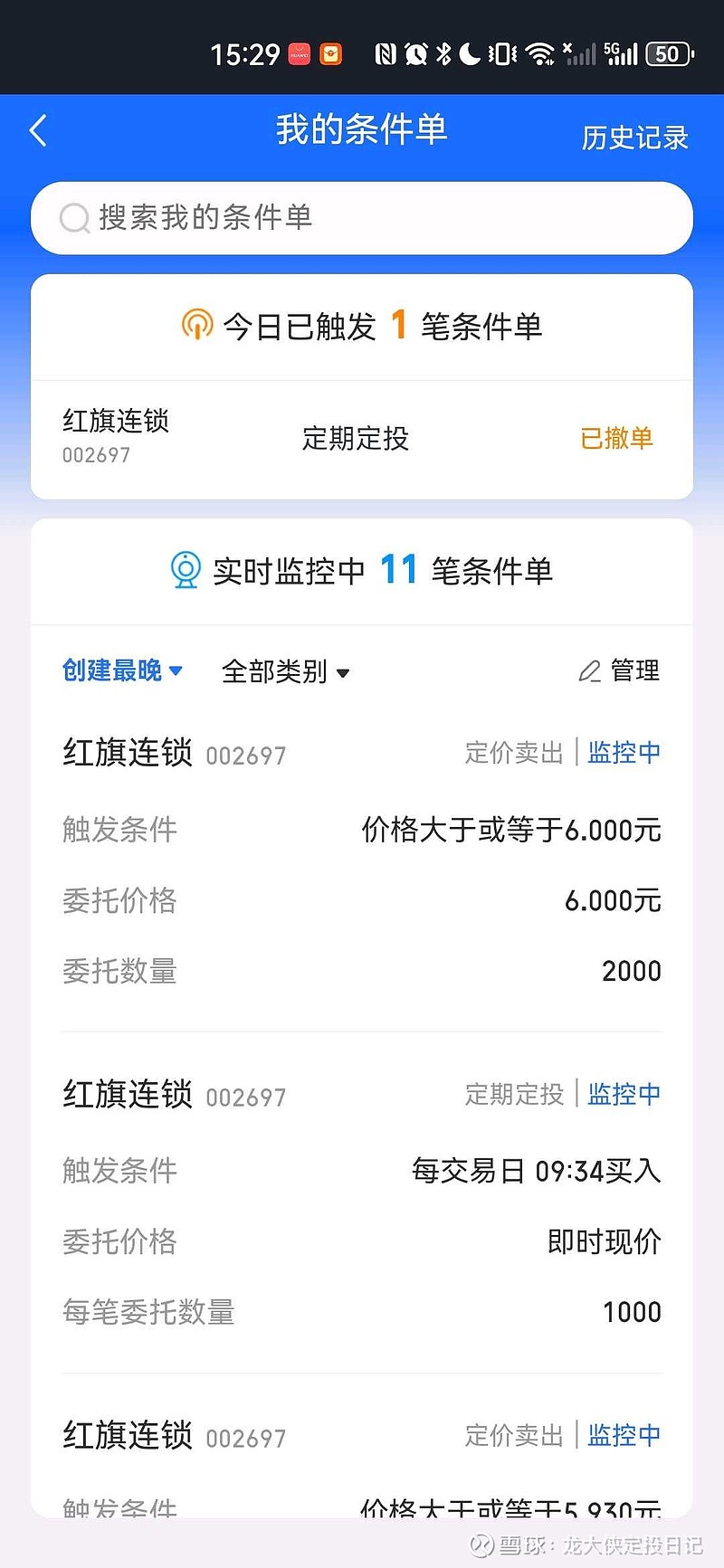Tap the WiFi icon in status bar
The width and height of the screenshot is (724, 1568).
[x=540, y=54]
